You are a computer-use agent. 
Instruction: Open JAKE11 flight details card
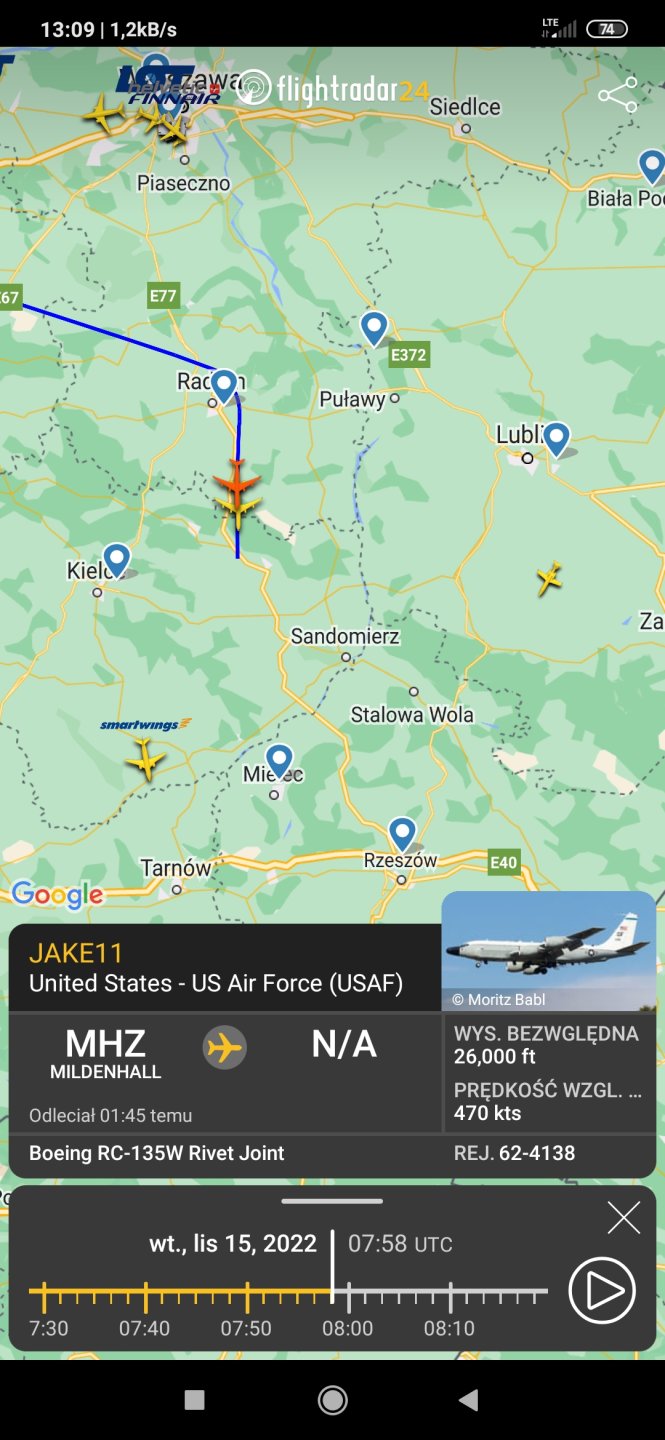pos(224,968)
